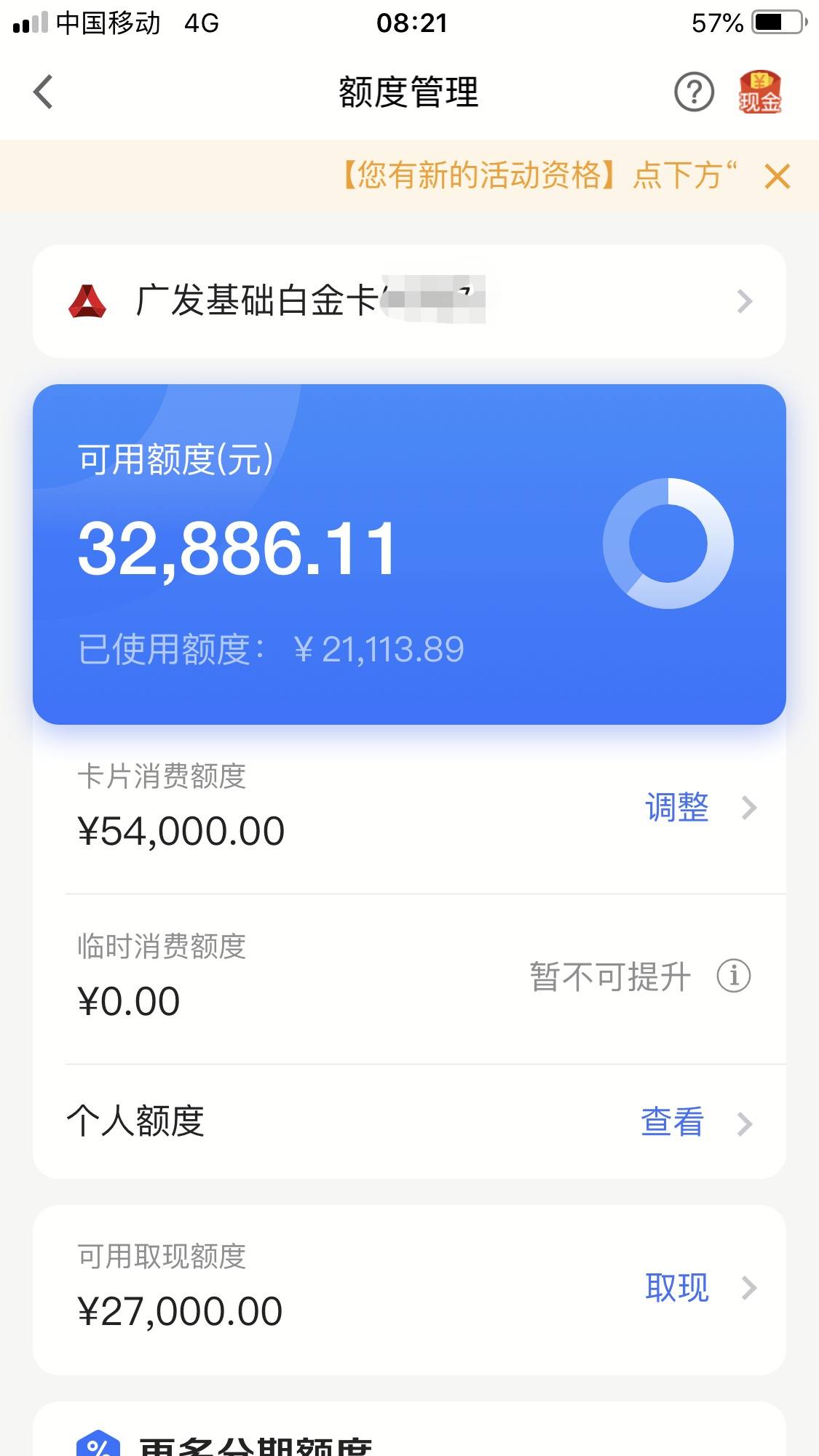This screenshot has width=819, height=1456.
Task: Go back from 额度管理 page
Action: click(44, 92)
